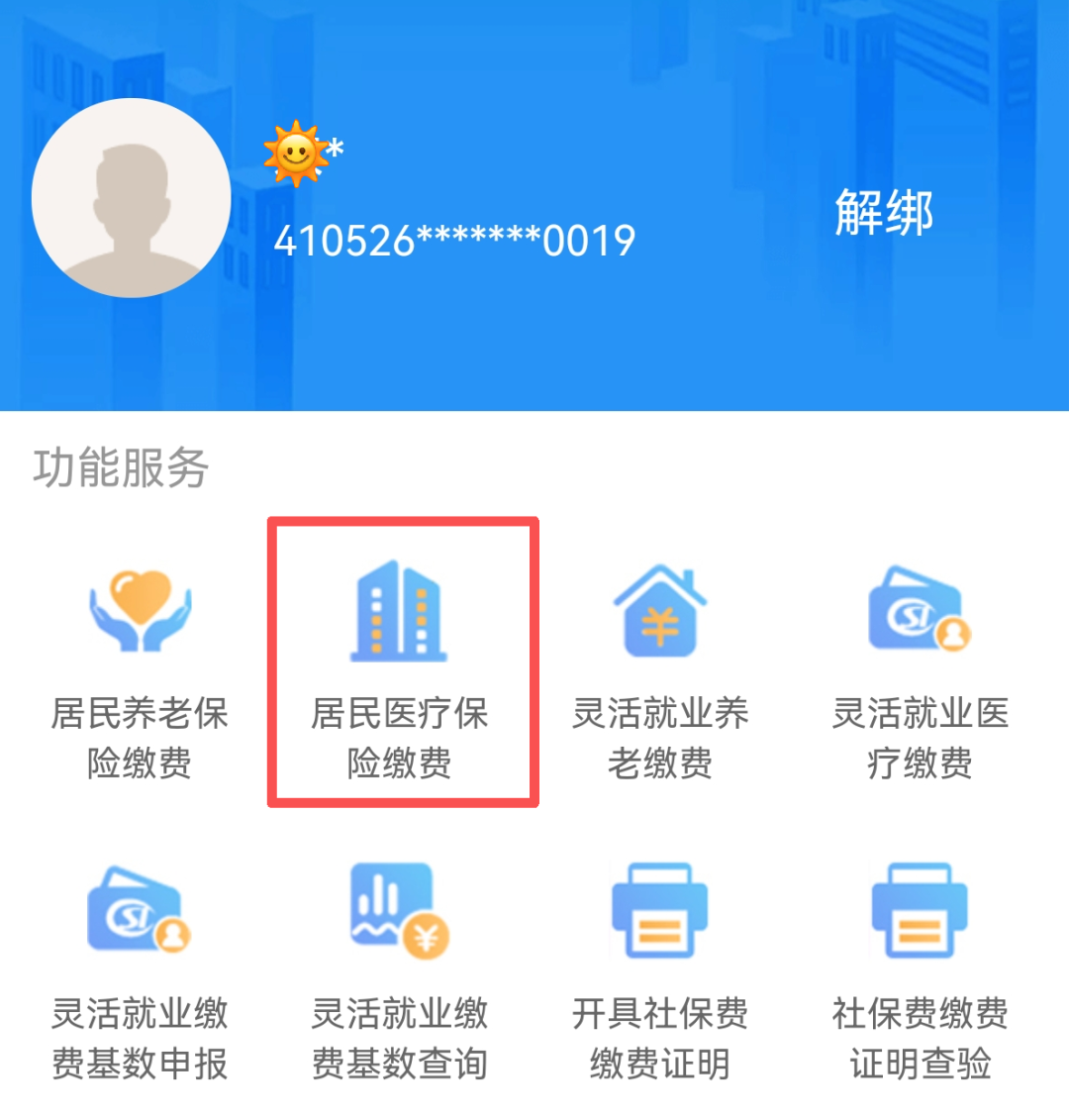Launch 社保费缴费证明查验
The image size is (1069, 1120).
920,970
